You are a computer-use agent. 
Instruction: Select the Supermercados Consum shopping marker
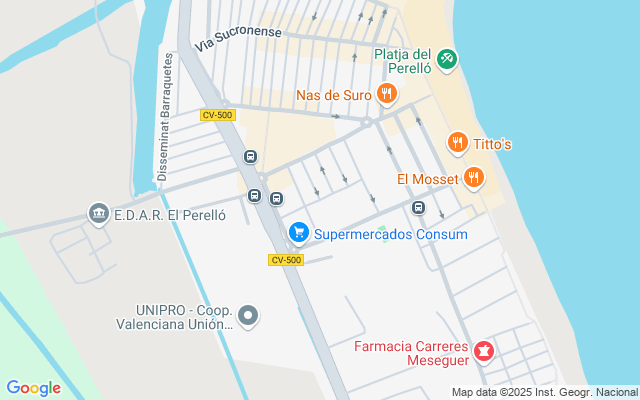pyautogui.click(x=298, y=234)
